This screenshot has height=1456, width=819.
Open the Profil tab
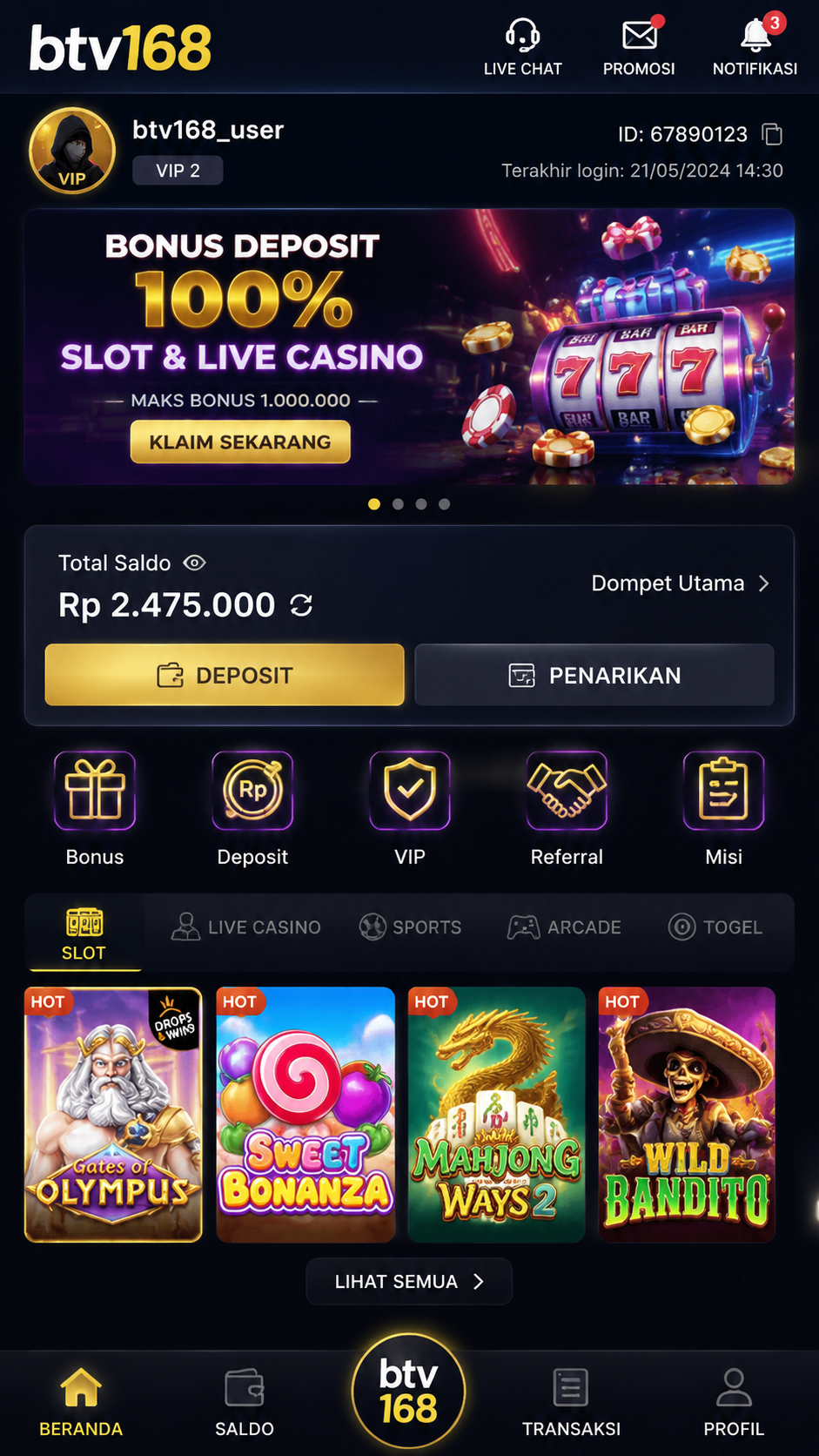pos(734,1402)
